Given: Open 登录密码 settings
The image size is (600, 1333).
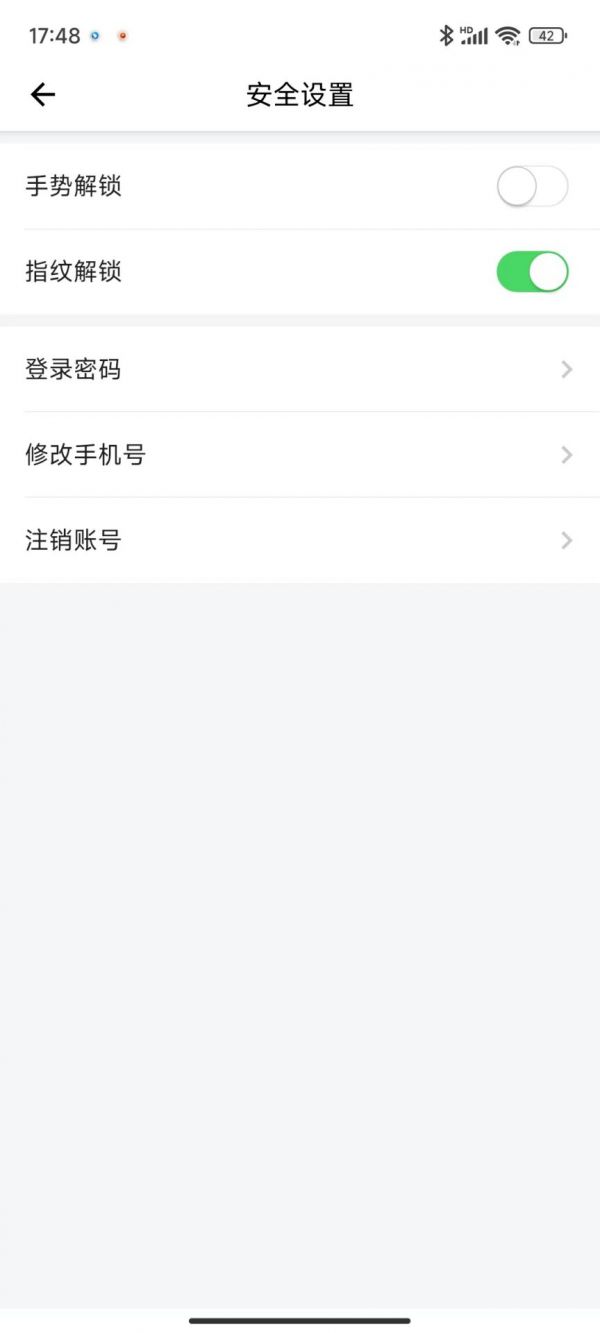Looking at the screenshot, I should 300,370.
